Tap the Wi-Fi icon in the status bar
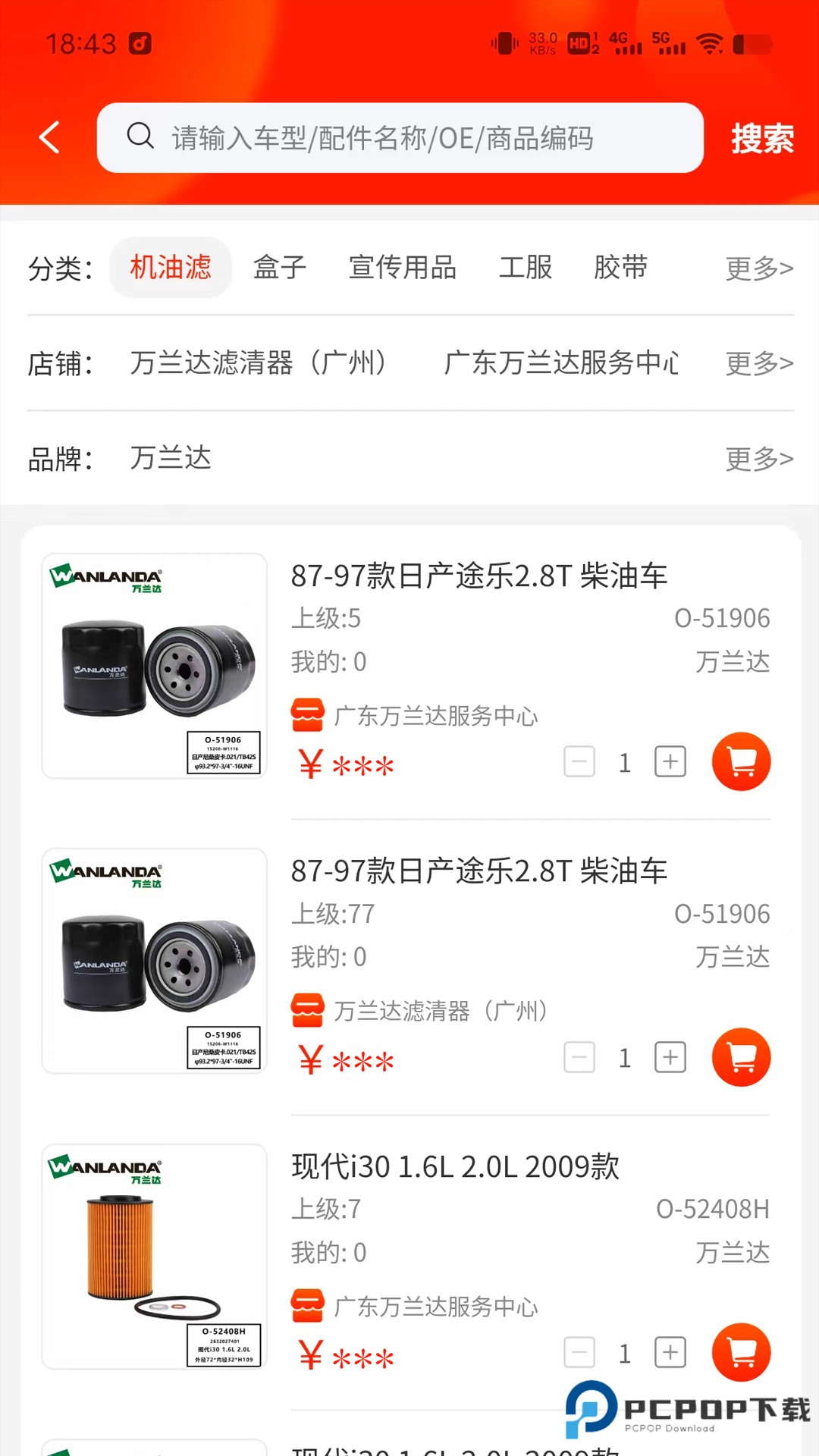Image resolution: width=819 pixels, height=1456 pixels. [710, 43]
